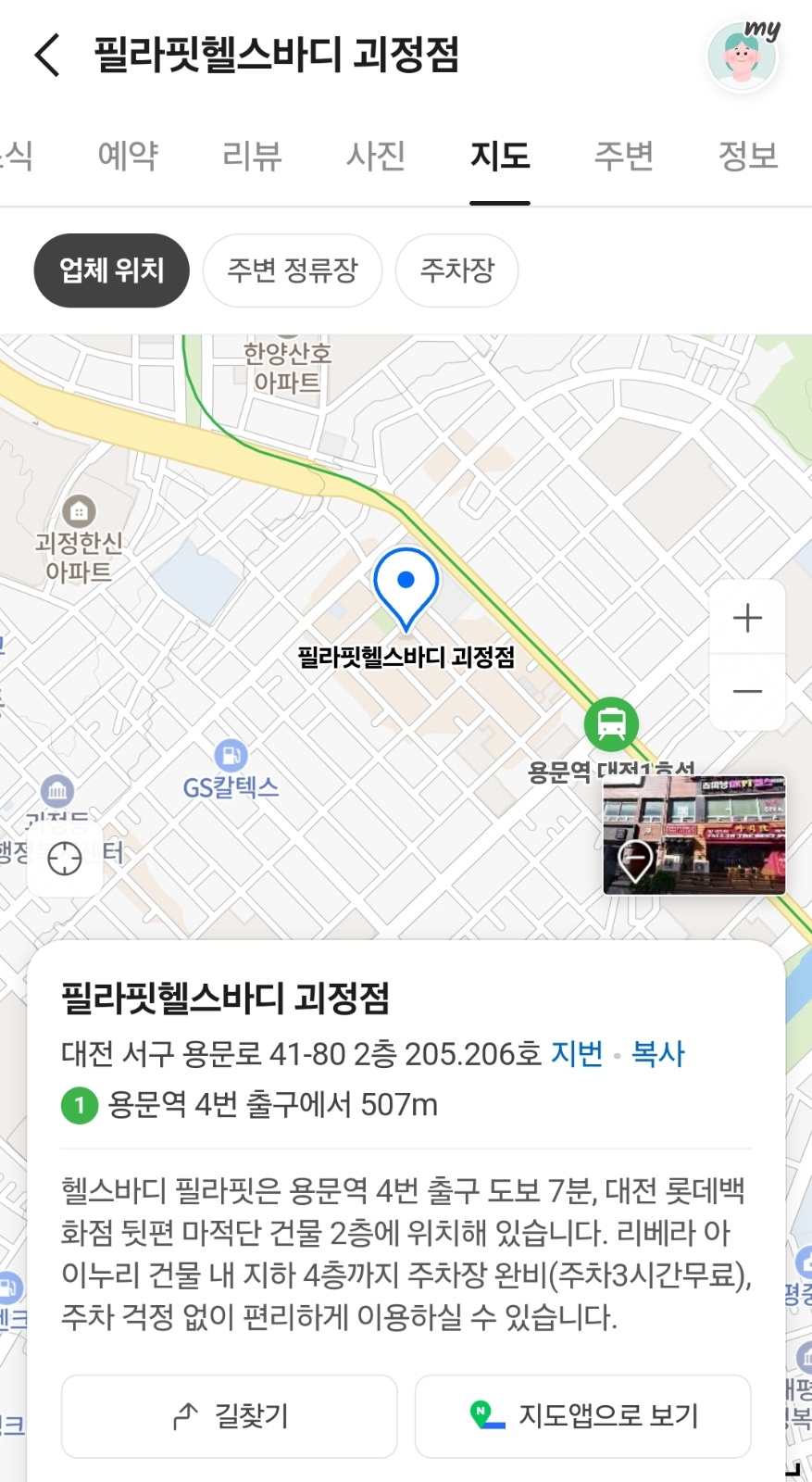Select the 업체 위치 filter chip
The image size is (812, 1482).
110,270
